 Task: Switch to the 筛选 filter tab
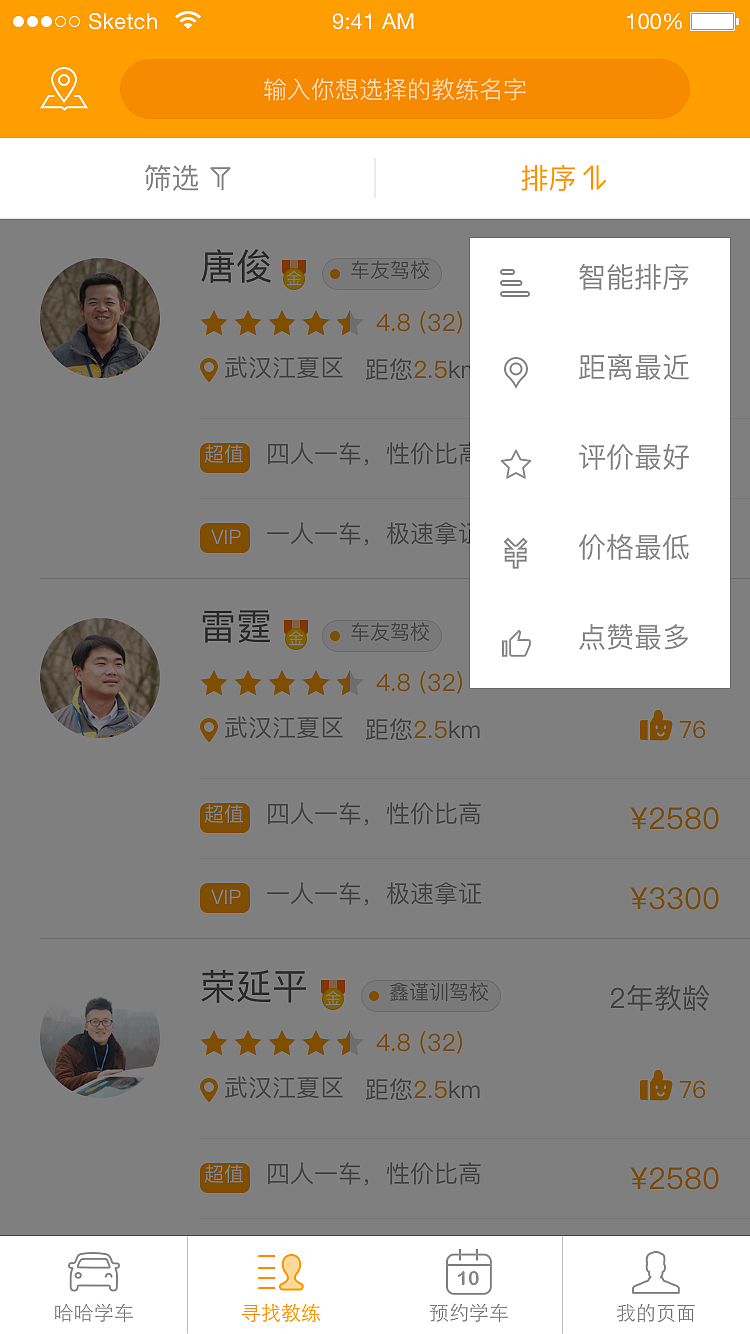[x=187, y=178]
